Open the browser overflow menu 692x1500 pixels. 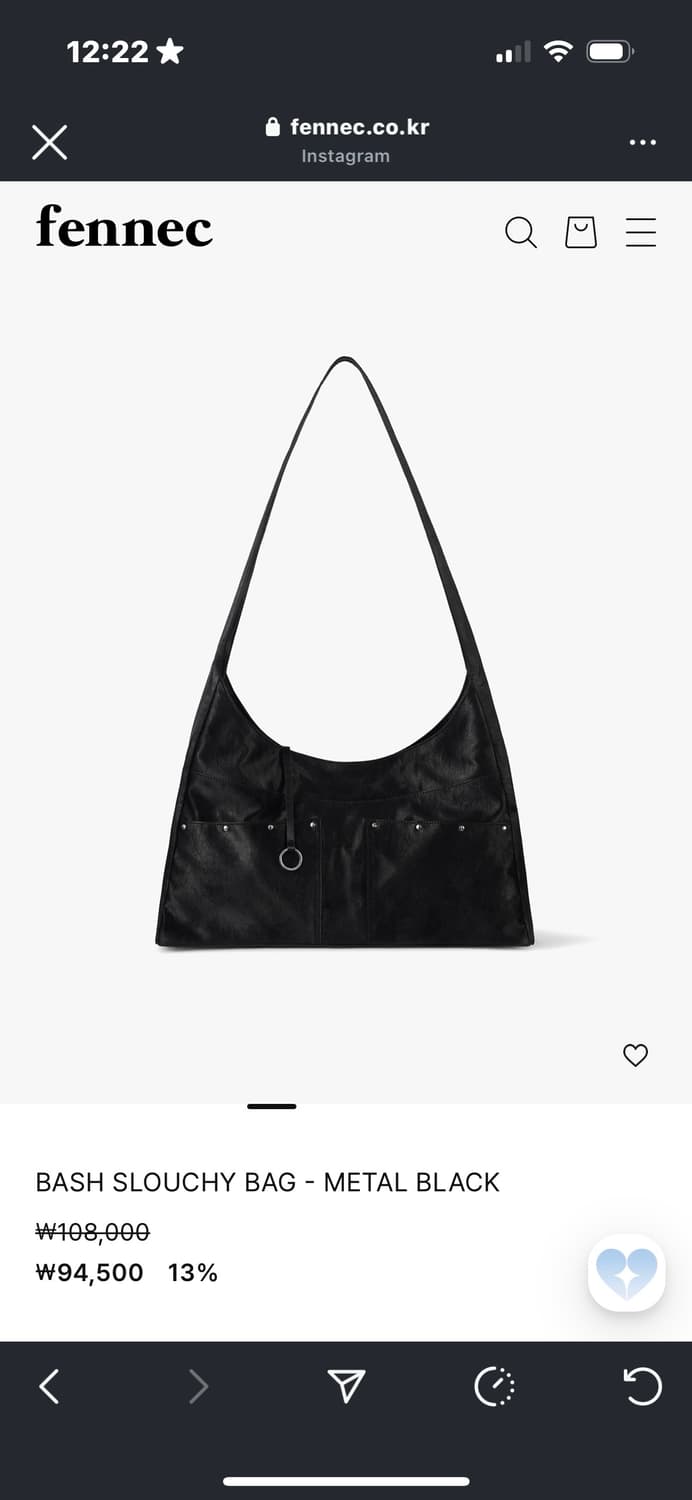(x=643, y=142)
